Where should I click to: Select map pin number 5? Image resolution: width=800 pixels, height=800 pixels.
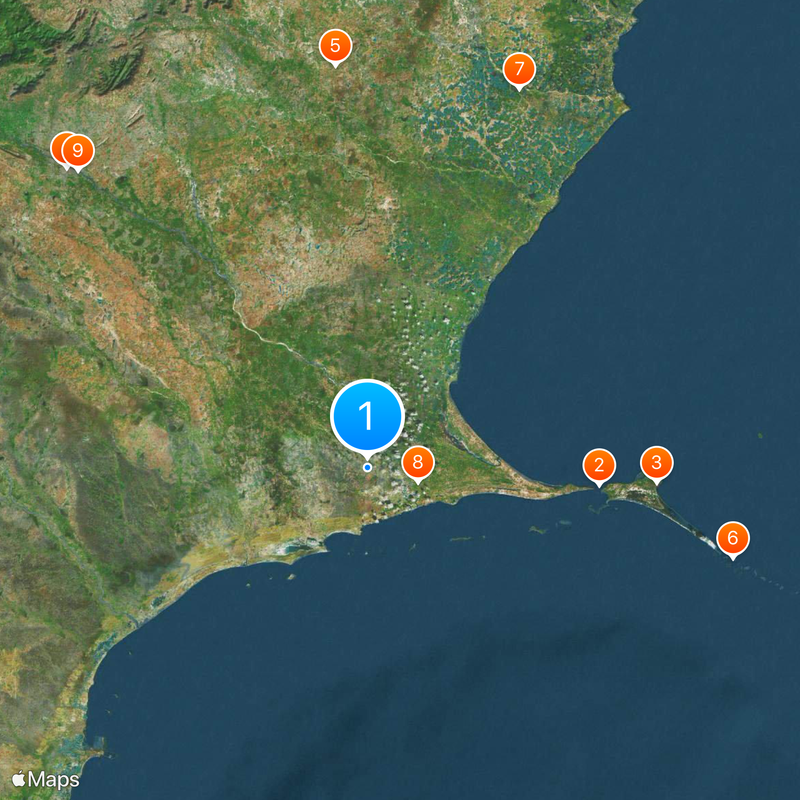click(335, 46)
